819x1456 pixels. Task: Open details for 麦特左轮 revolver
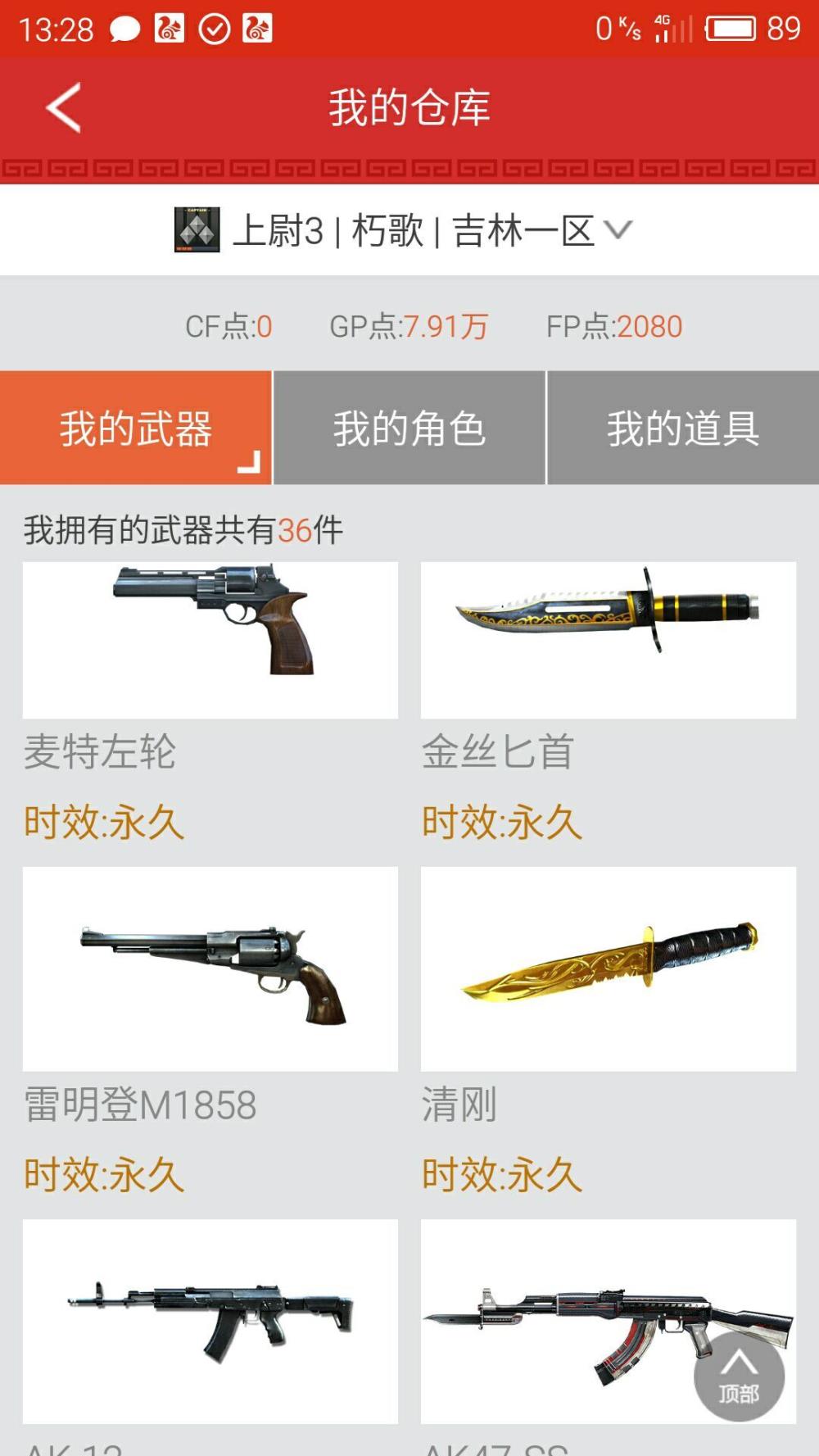(210, 639)
